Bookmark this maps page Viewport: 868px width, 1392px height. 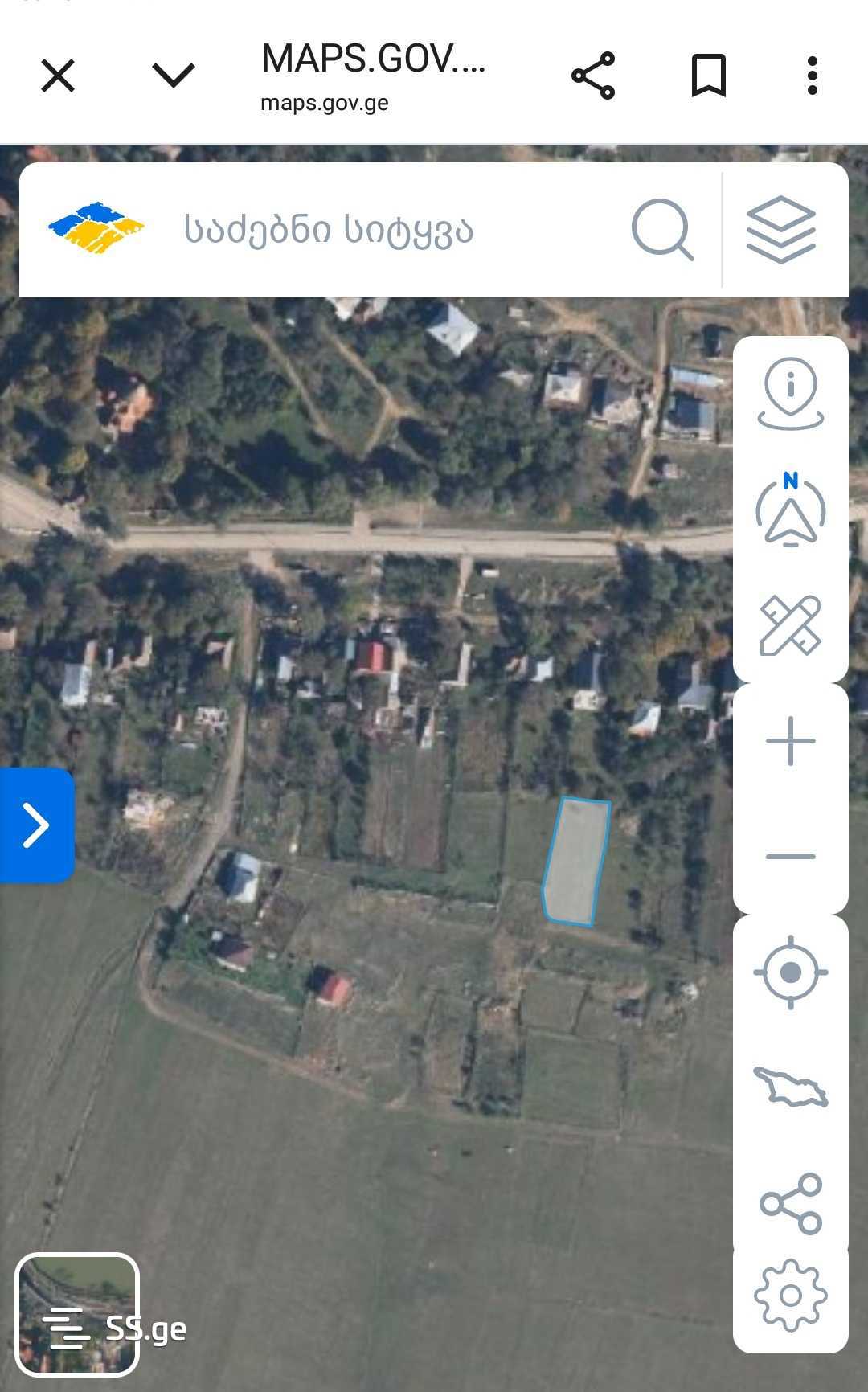point(709,76)
